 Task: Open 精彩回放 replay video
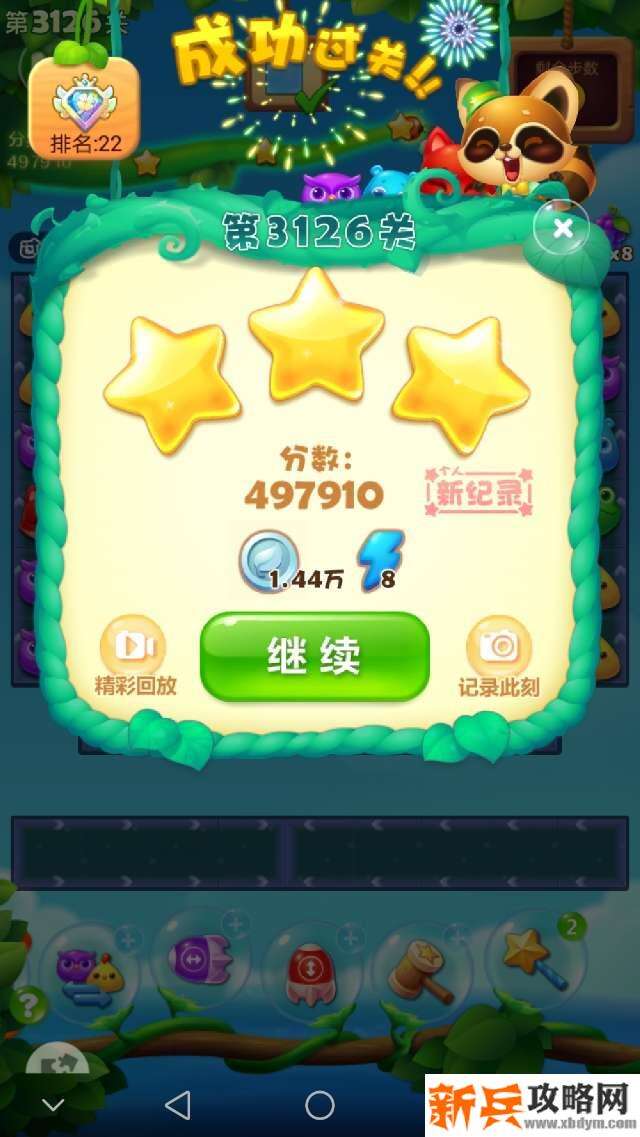tap(135, 649)
